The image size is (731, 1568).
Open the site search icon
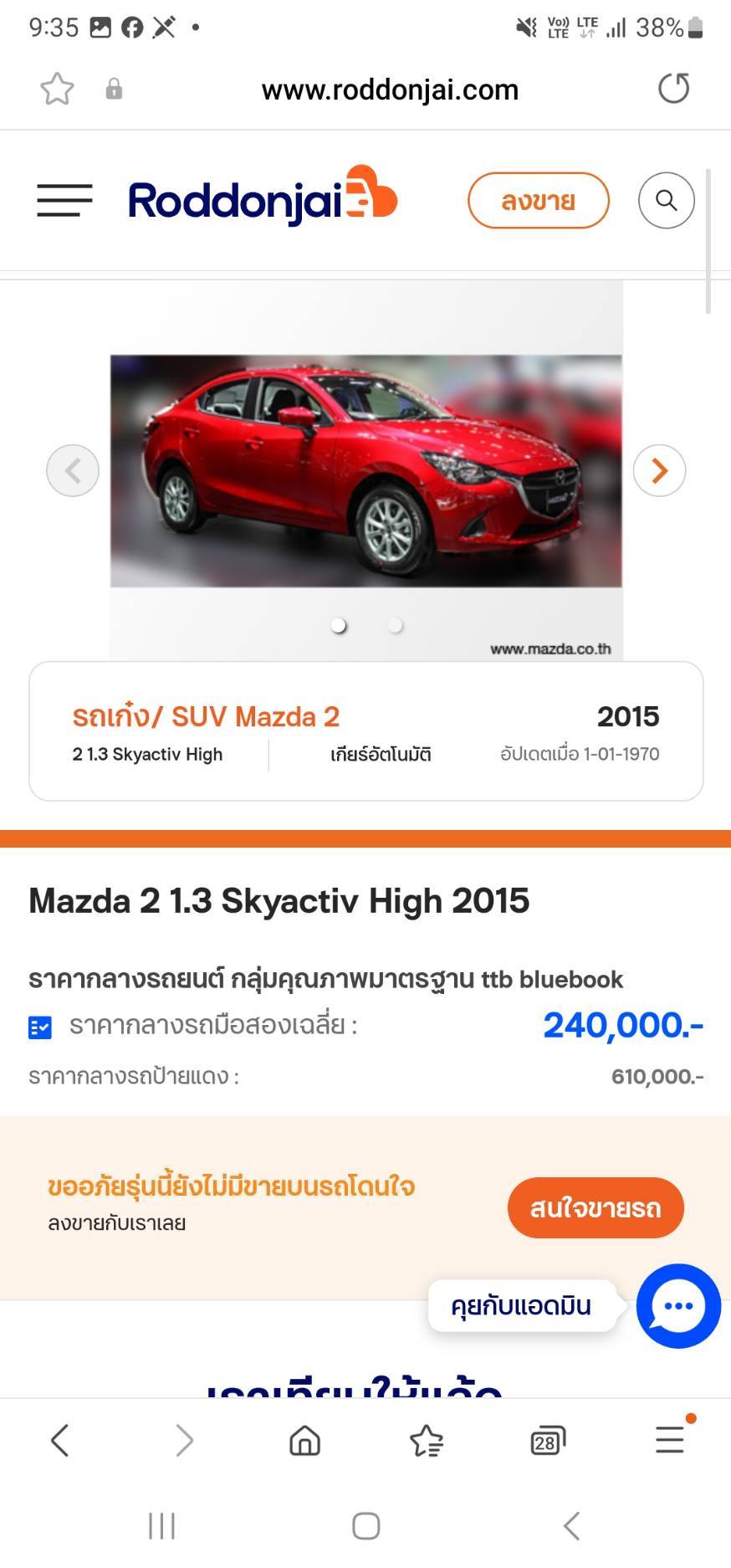[666, 201]
